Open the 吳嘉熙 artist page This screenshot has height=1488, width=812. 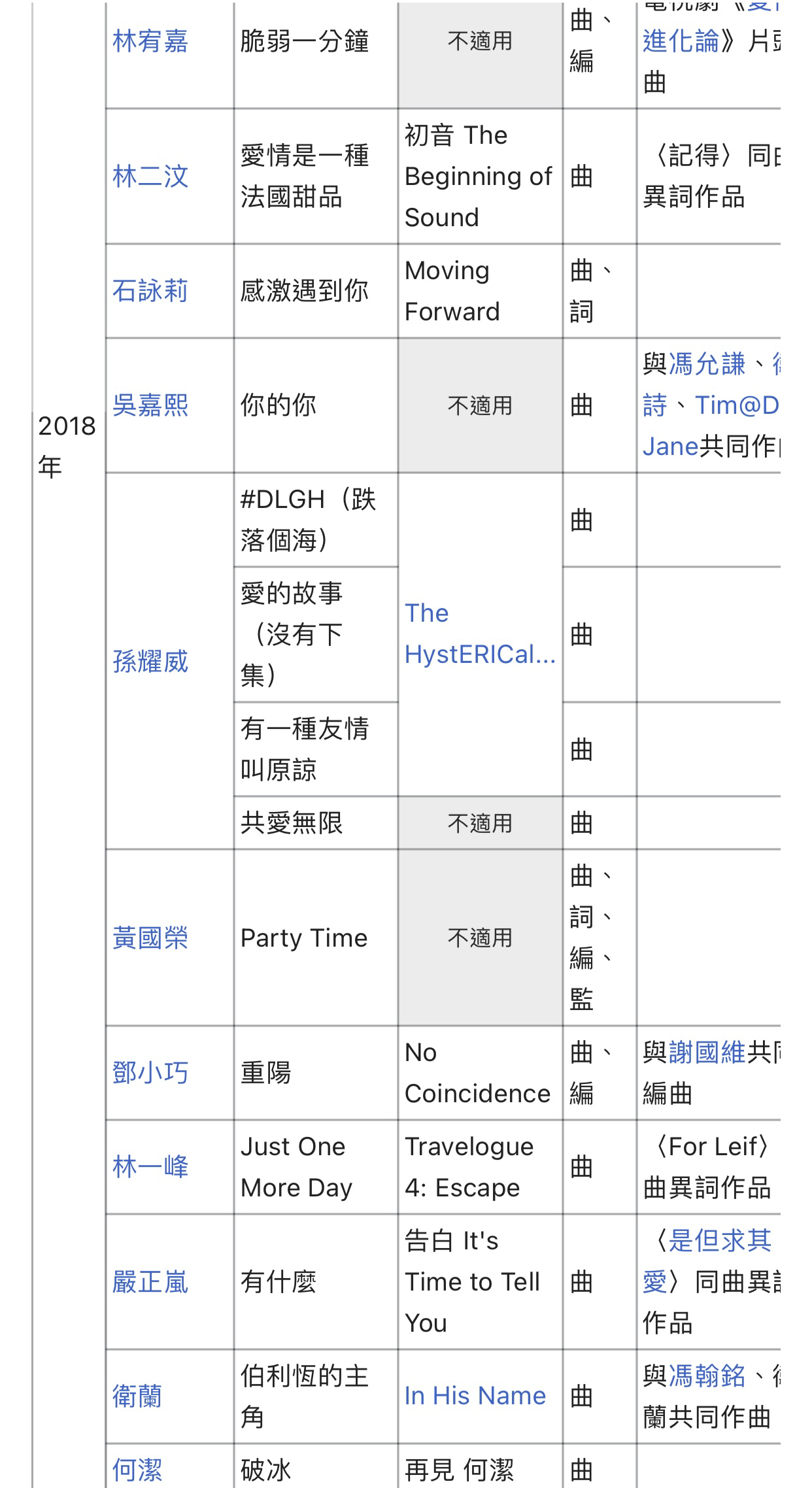pyautogui.click(x=150, y=405)
